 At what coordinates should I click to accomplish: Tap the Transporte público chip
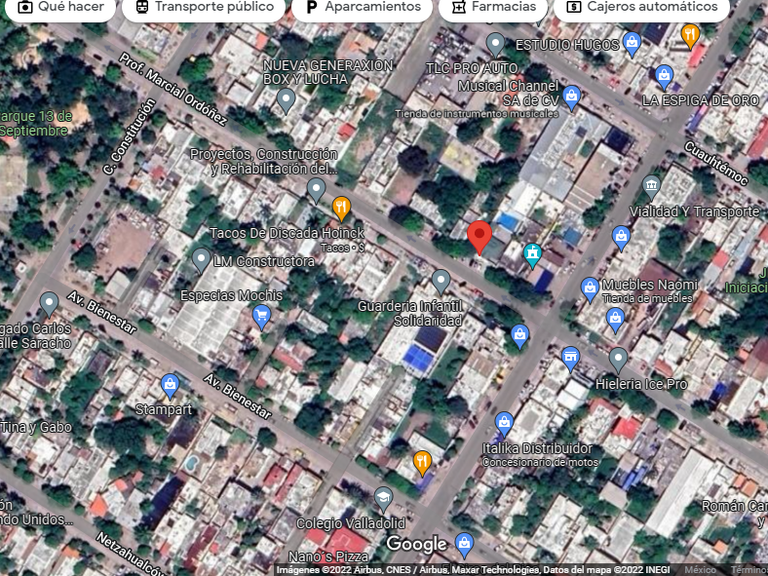204,7
